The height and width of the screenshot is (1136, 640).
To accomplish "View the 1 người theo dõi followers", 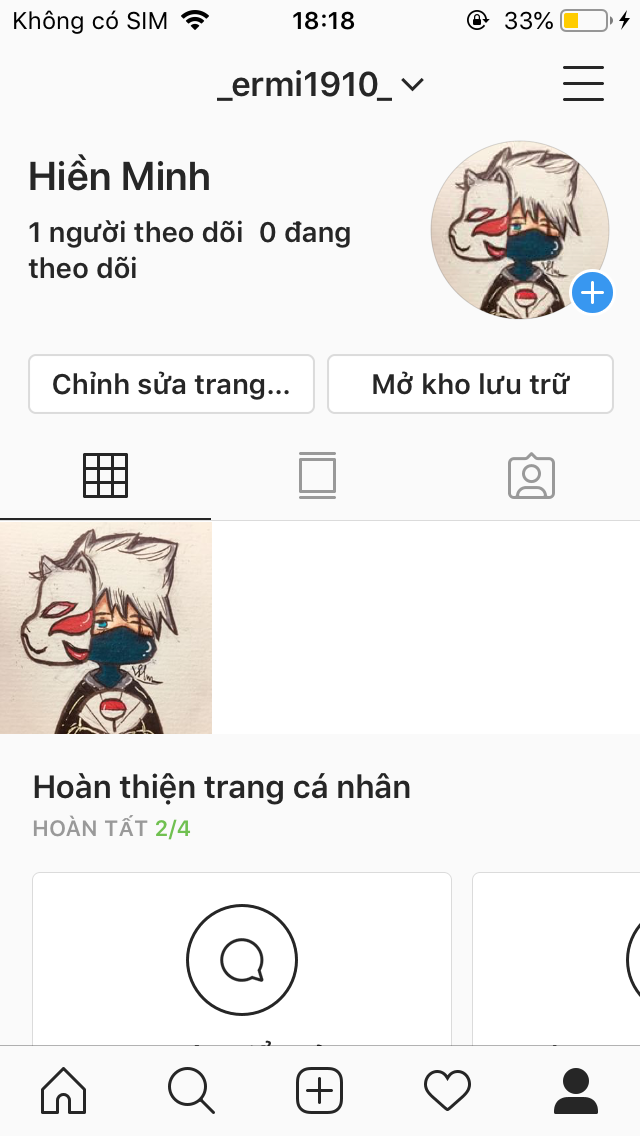I will pos(135,233).
